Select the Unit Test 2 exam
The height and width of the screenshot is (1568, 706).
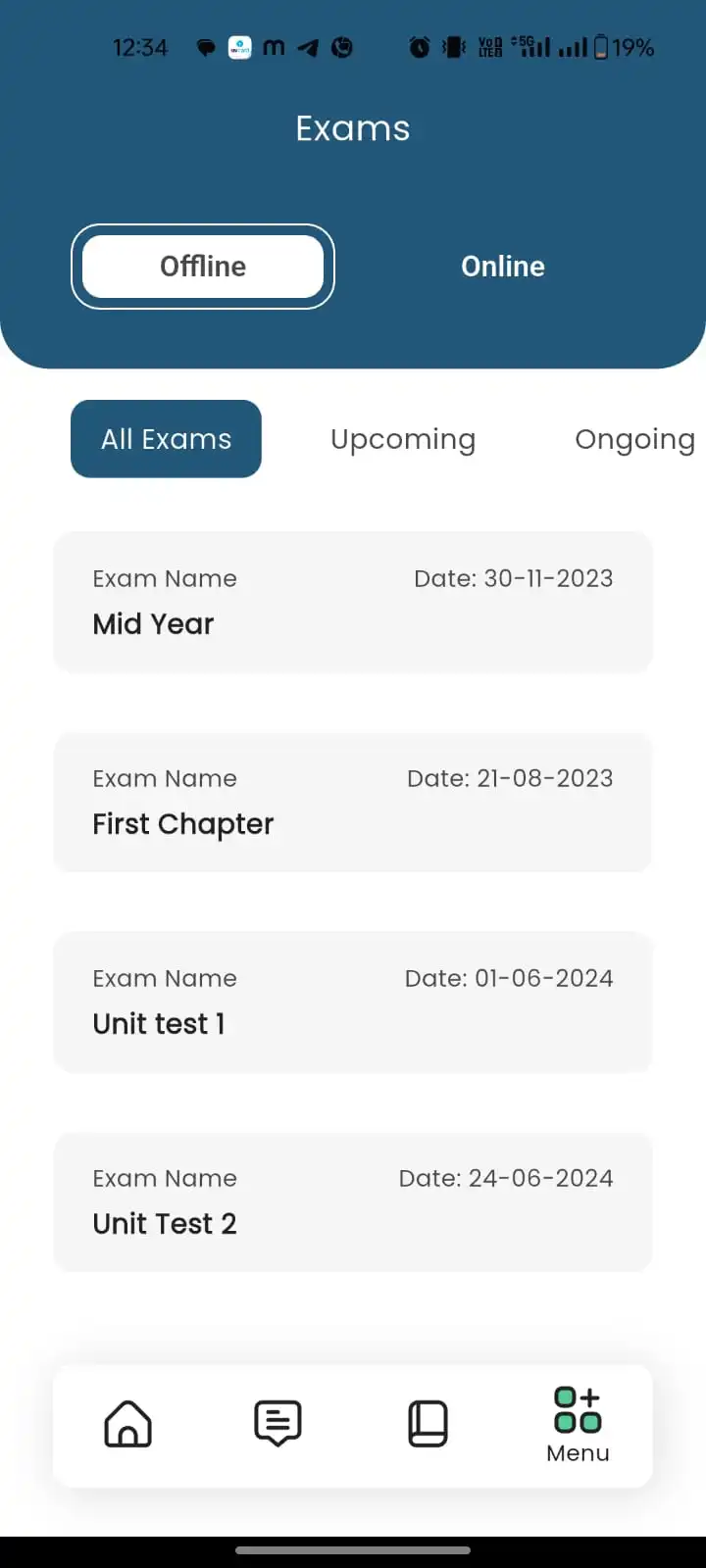(x=353, y=1201)
